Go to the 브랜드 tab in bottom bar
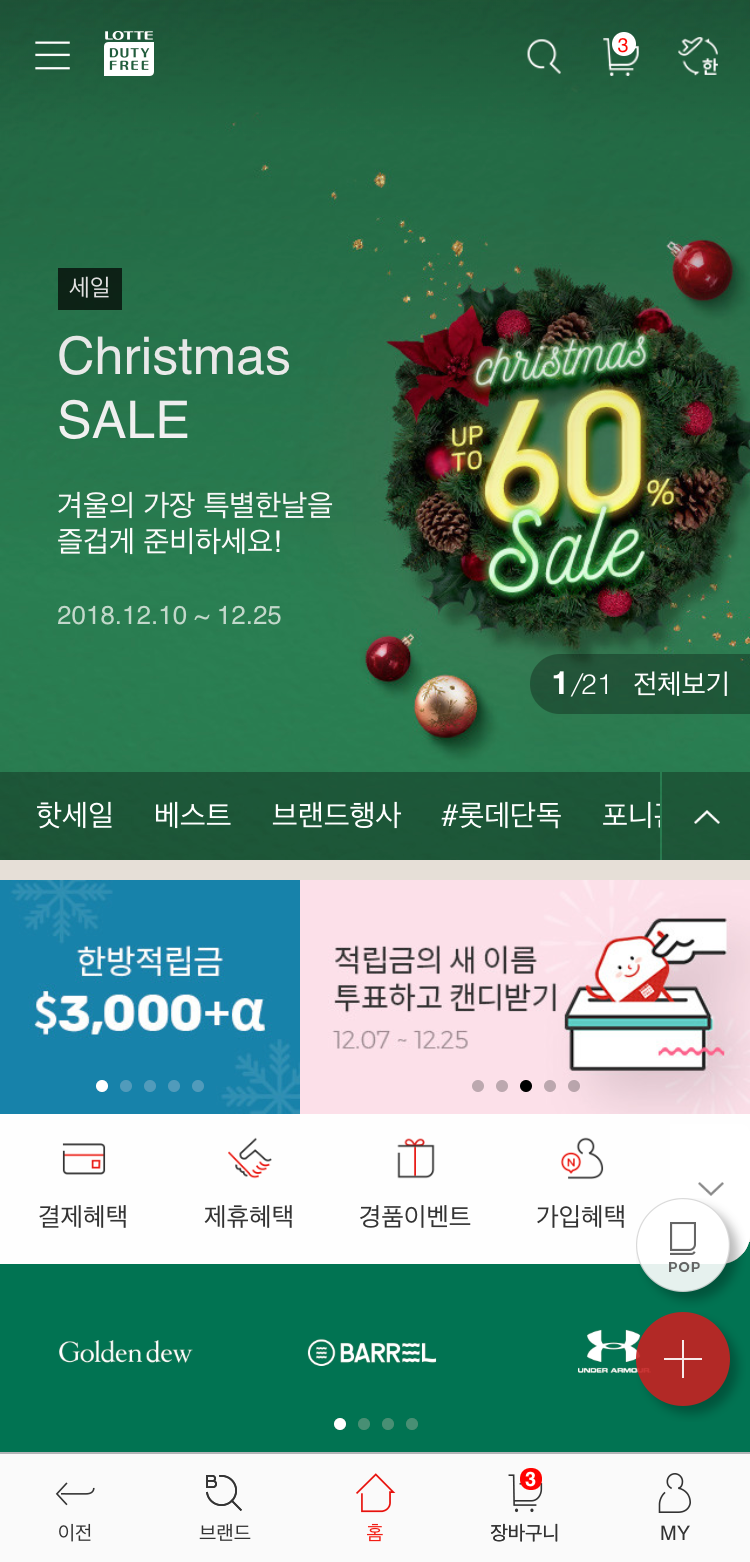This screenshot has width=750, height=1562. (x=225, y=1509)
